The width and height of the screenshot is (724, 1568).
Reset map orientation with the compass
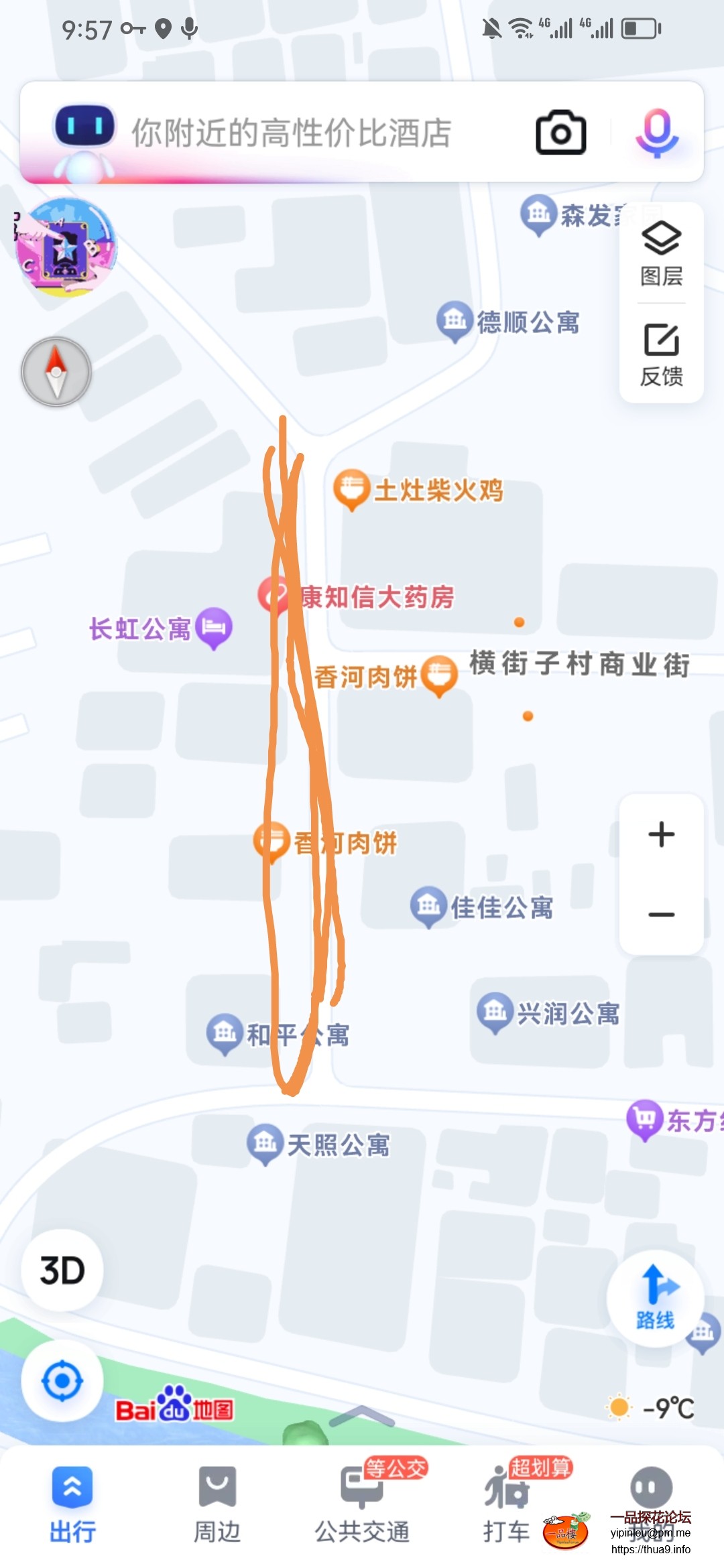coord(56,372)
